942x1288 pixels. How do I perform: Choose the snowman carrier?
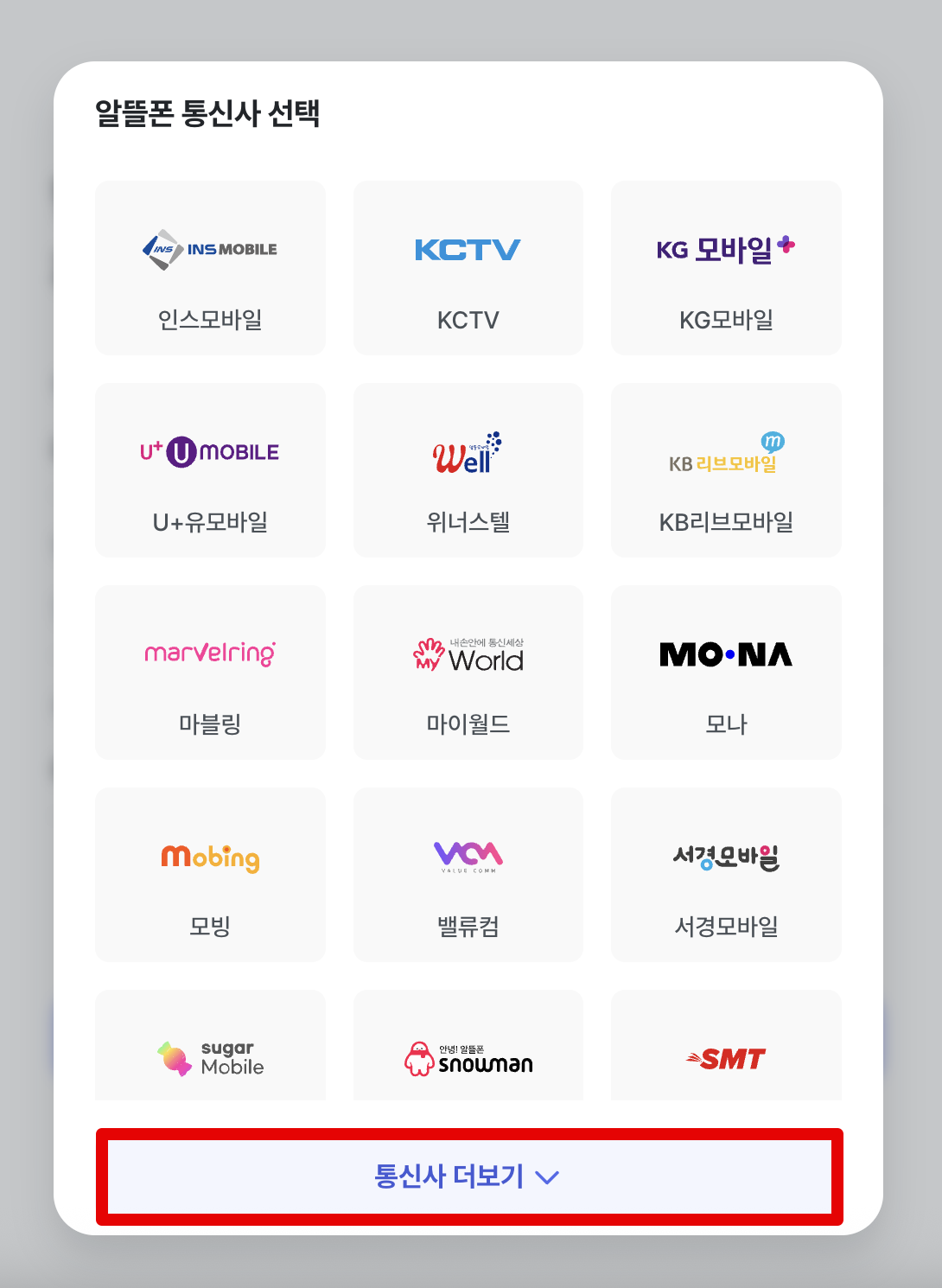pos(468,1056)
